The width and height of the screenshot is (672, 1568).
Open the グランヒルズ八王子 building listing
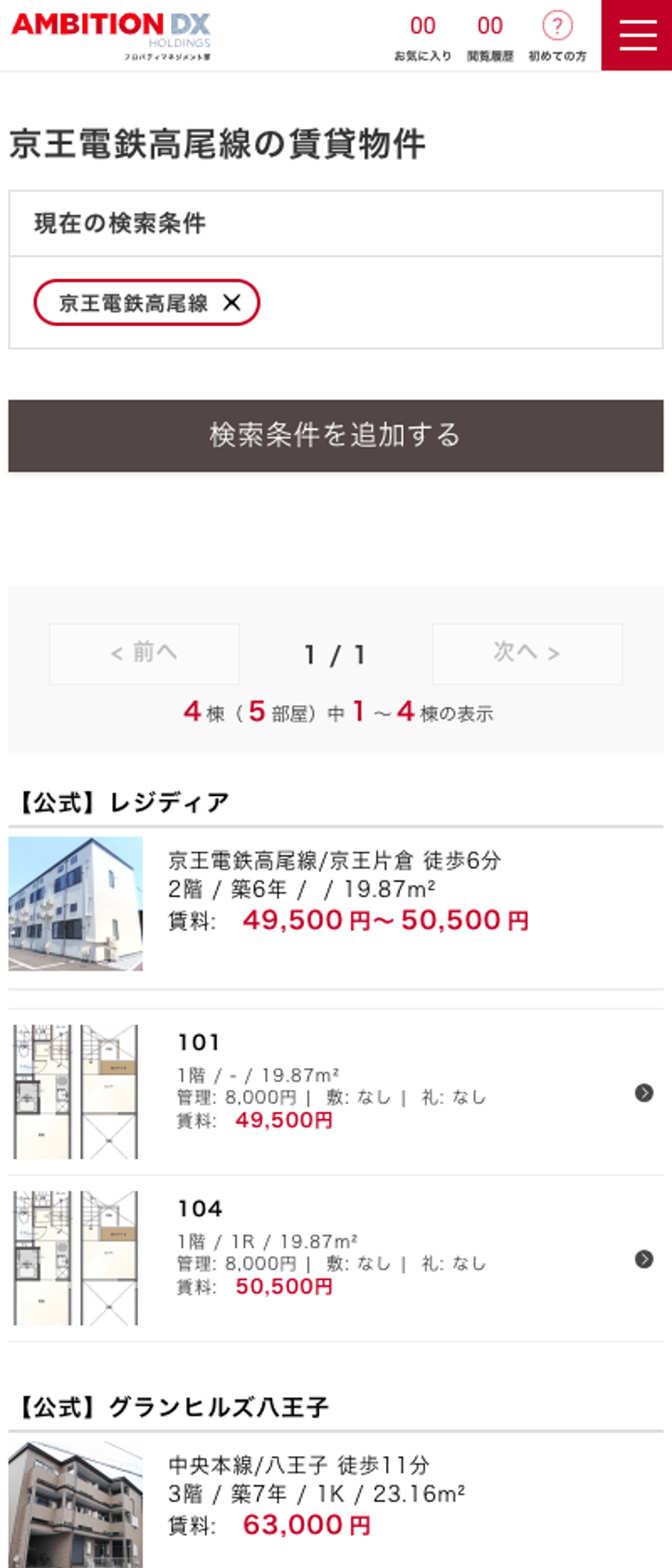(x=173, y=1407)
